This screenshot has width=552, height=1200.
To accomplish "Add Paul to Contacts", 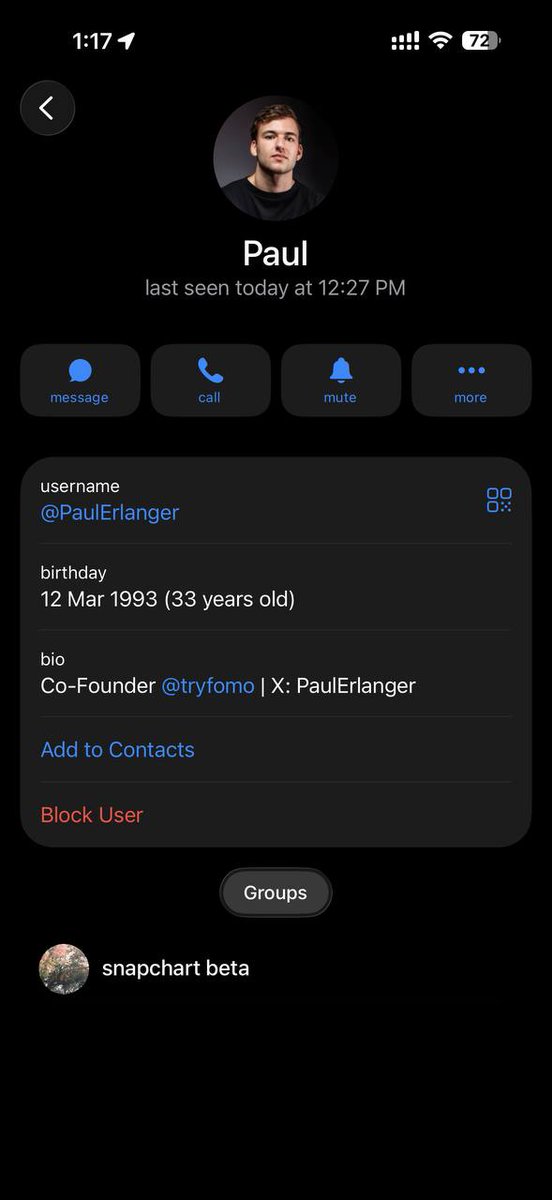I will [118, 750].
